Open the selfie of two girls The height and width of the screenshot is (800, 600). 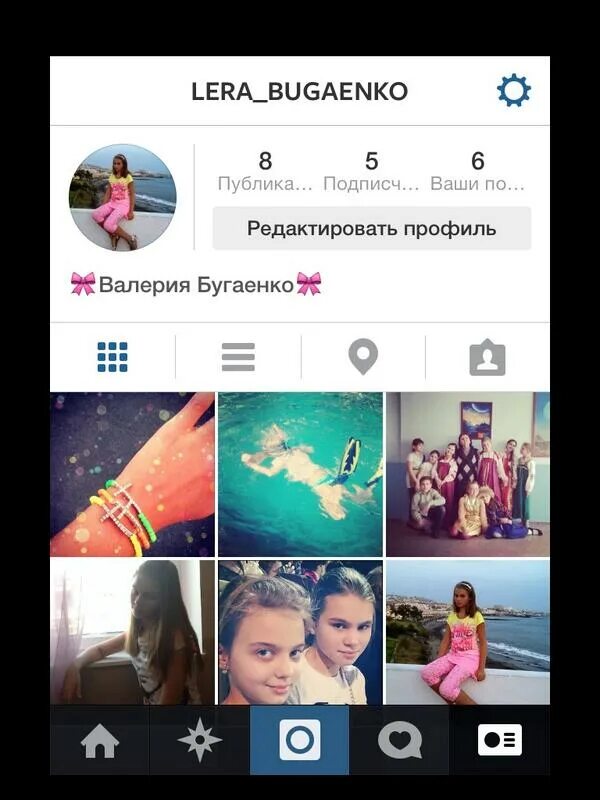tap(300, 632)
